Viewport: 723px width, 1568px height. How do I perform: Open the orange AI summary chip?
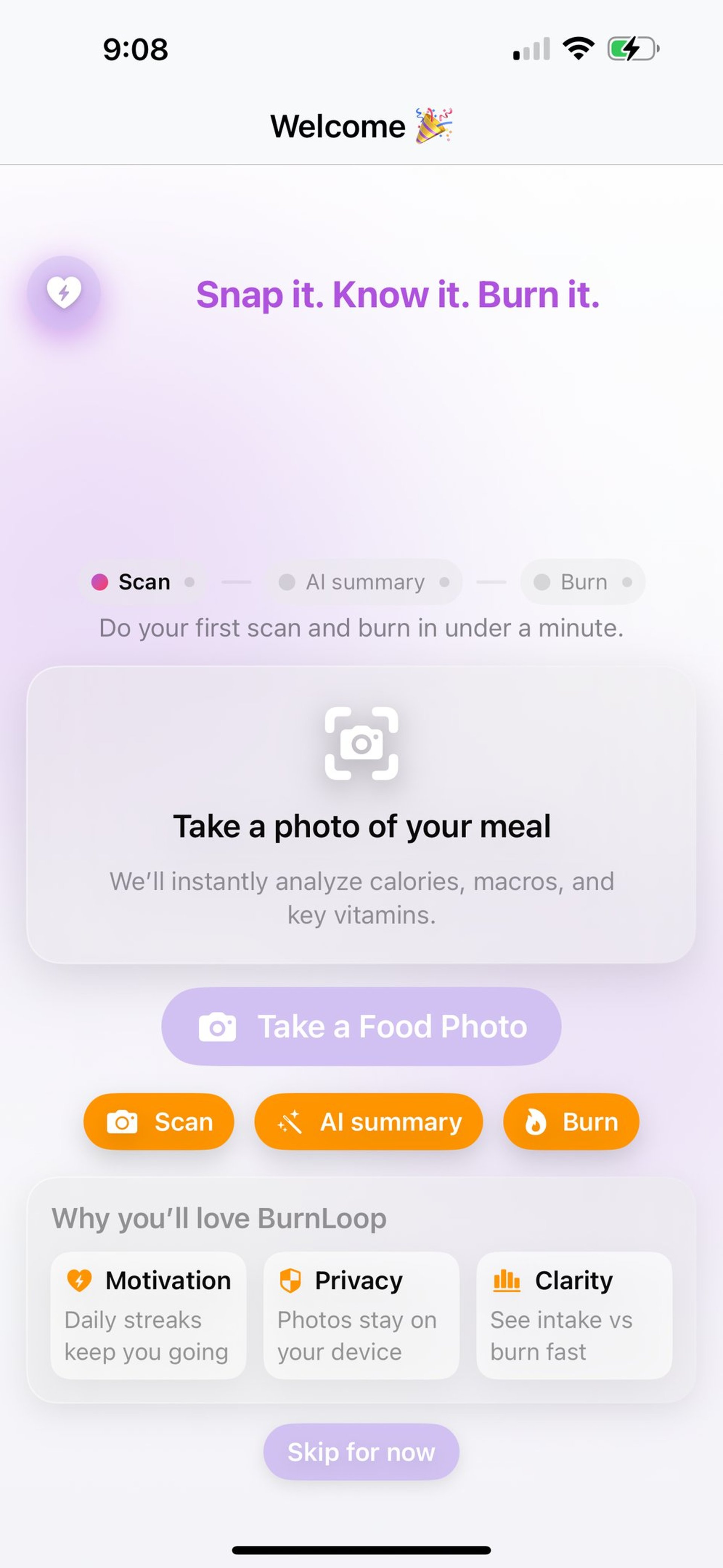[x=368, y=1122]
